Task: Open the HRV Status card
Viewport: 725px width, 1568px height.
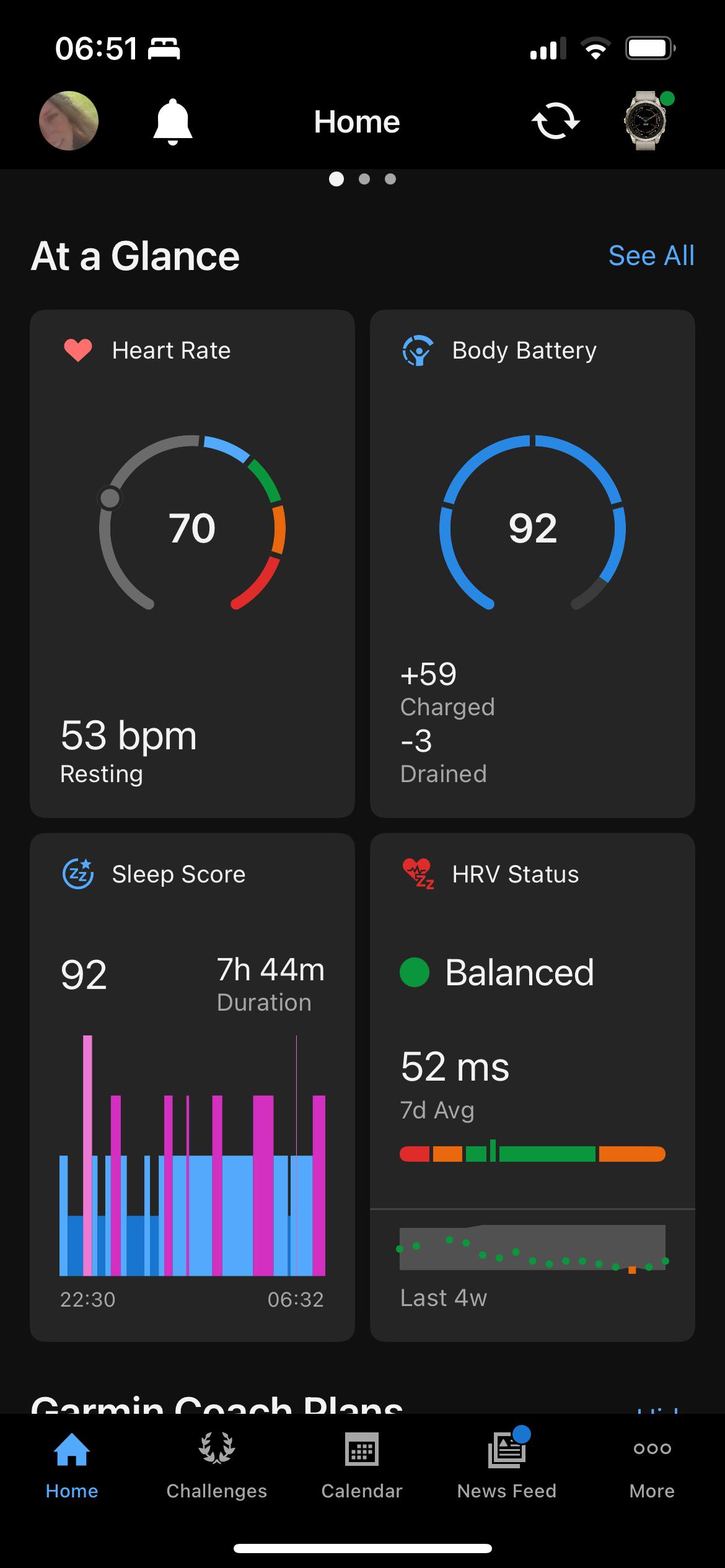Action: tap(532, 1087)
